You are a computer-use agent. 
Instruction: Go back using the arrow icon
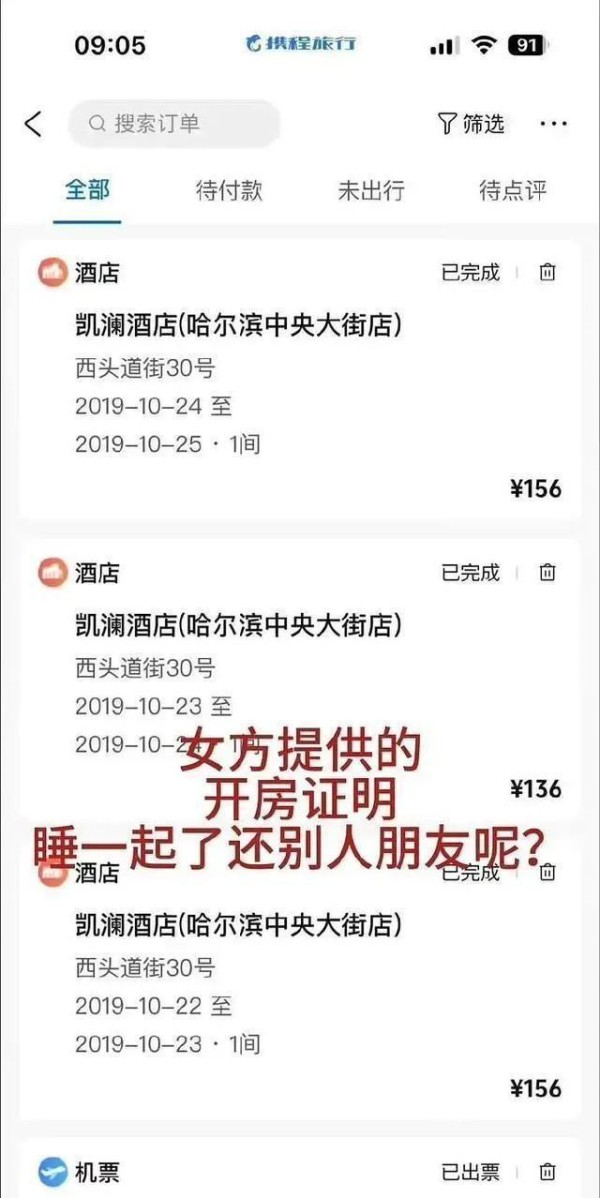point(33,124)
